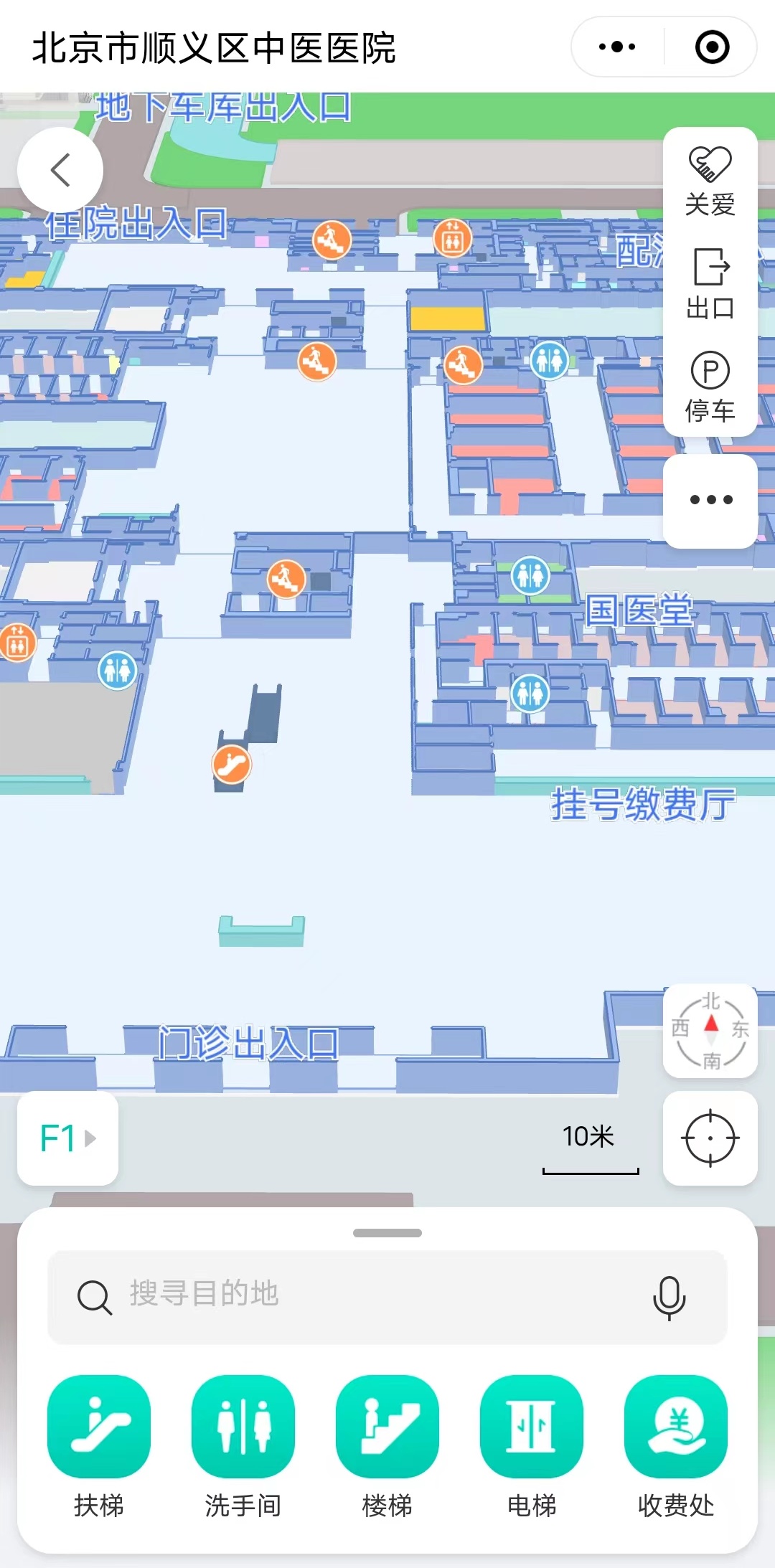
Task: Open the mini program's three-dot menu
Action: tap(617, 47)
